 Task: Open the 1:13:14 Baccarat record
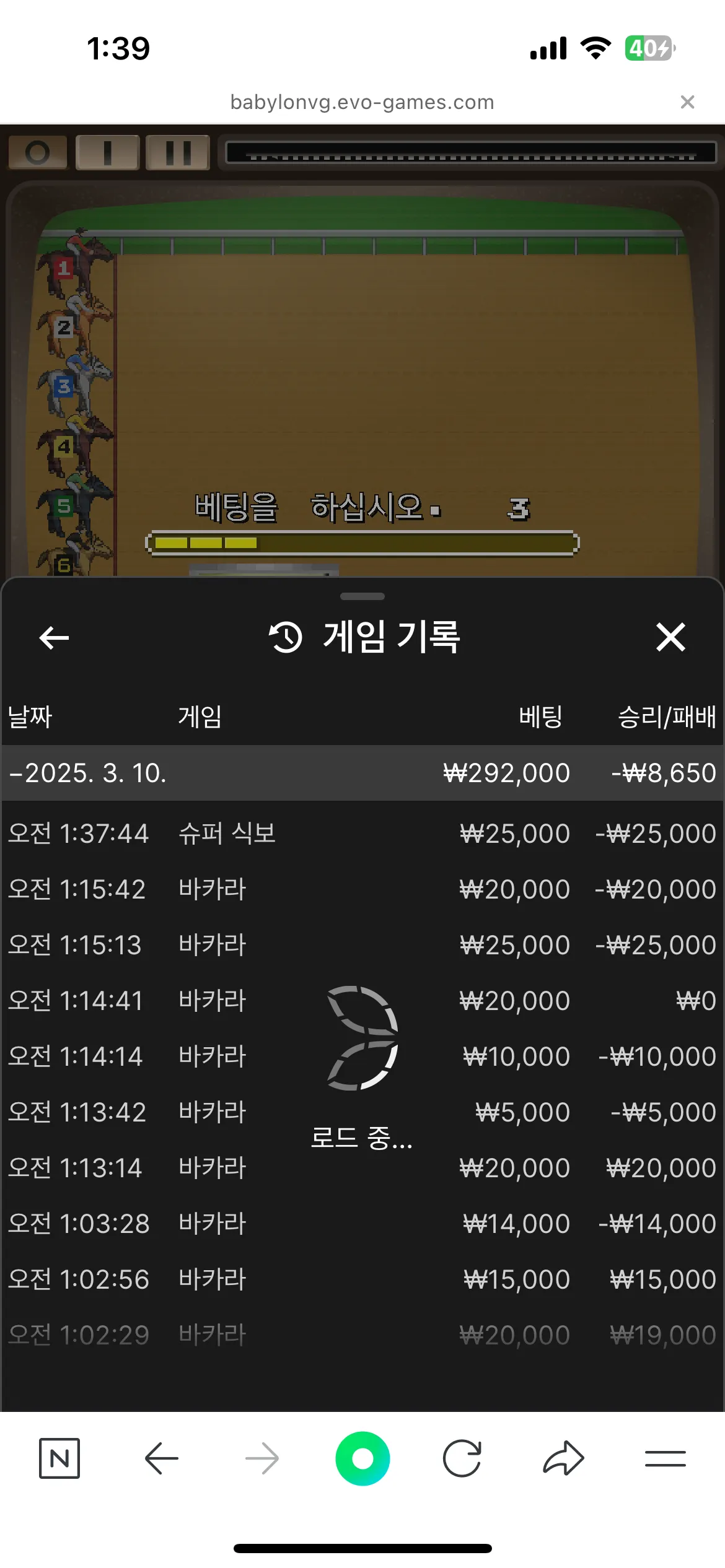(362, 1168)
